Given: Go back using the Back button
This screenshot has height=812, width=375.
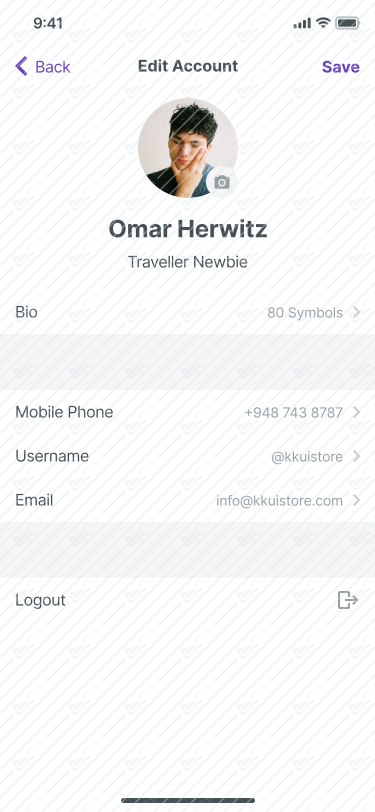Looking at the screenshot, I should [42, 67].
